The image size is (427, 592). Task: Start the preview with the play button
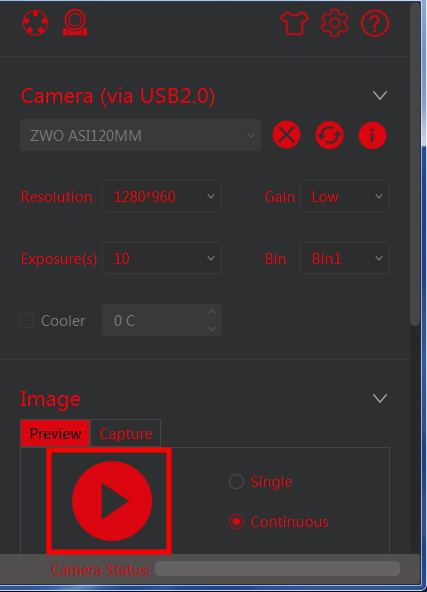(112, 501)
